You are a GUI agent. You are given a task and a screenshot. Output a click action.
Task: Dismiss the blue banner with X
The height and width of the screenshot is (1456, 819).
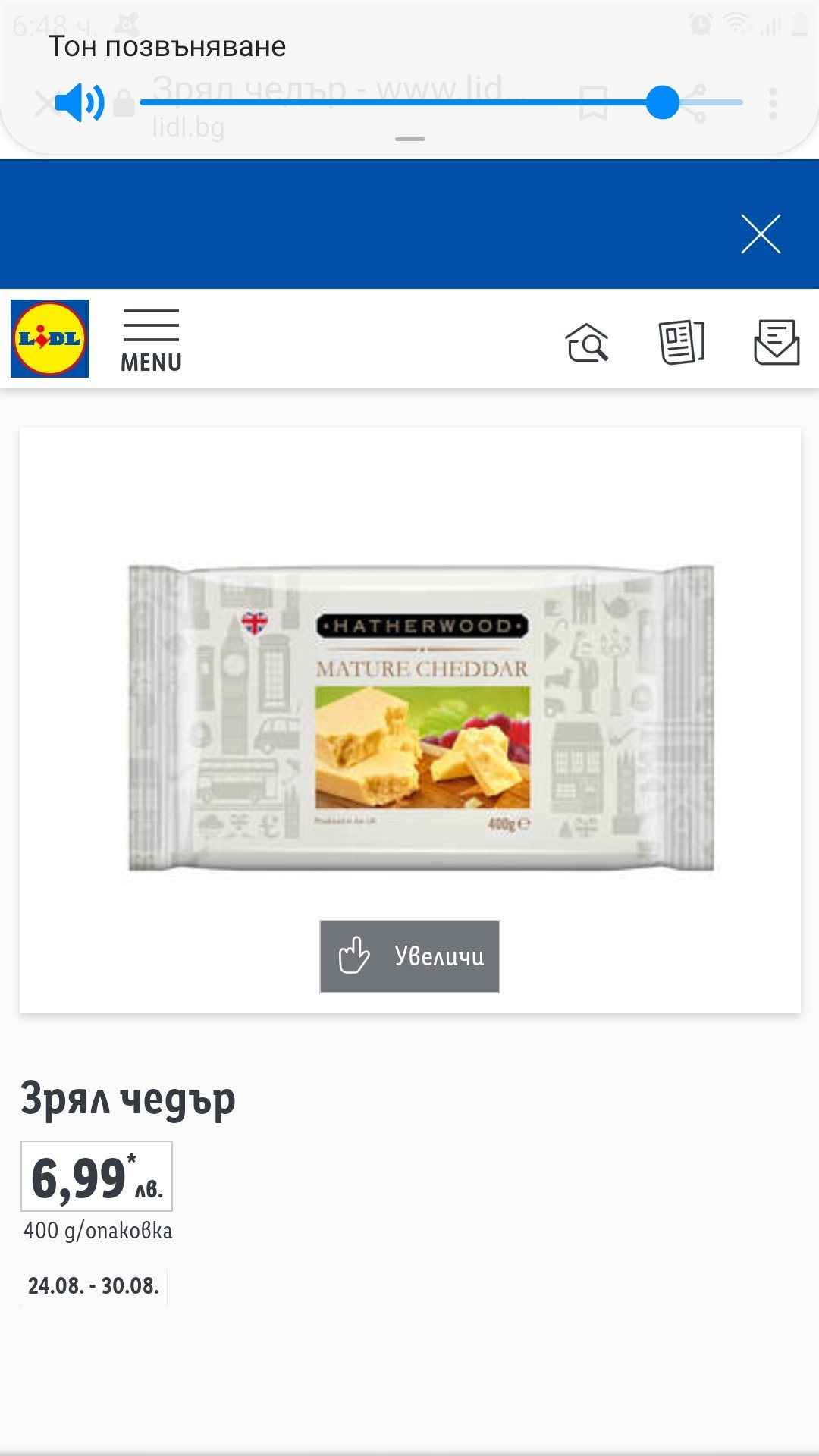pyautogui.click(x=761, y=234)
